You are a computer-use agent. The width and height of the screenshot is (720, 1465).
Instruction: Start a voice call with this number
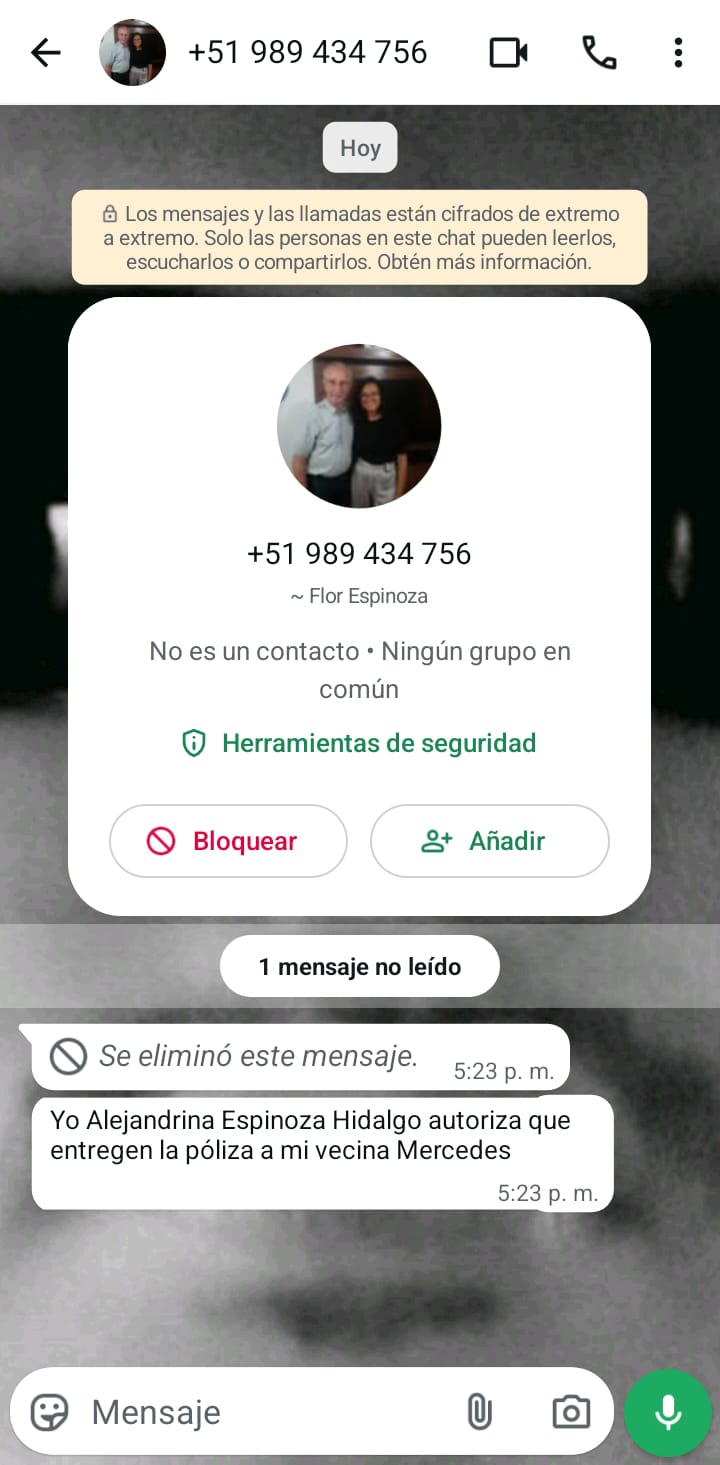tap(599, 53)
